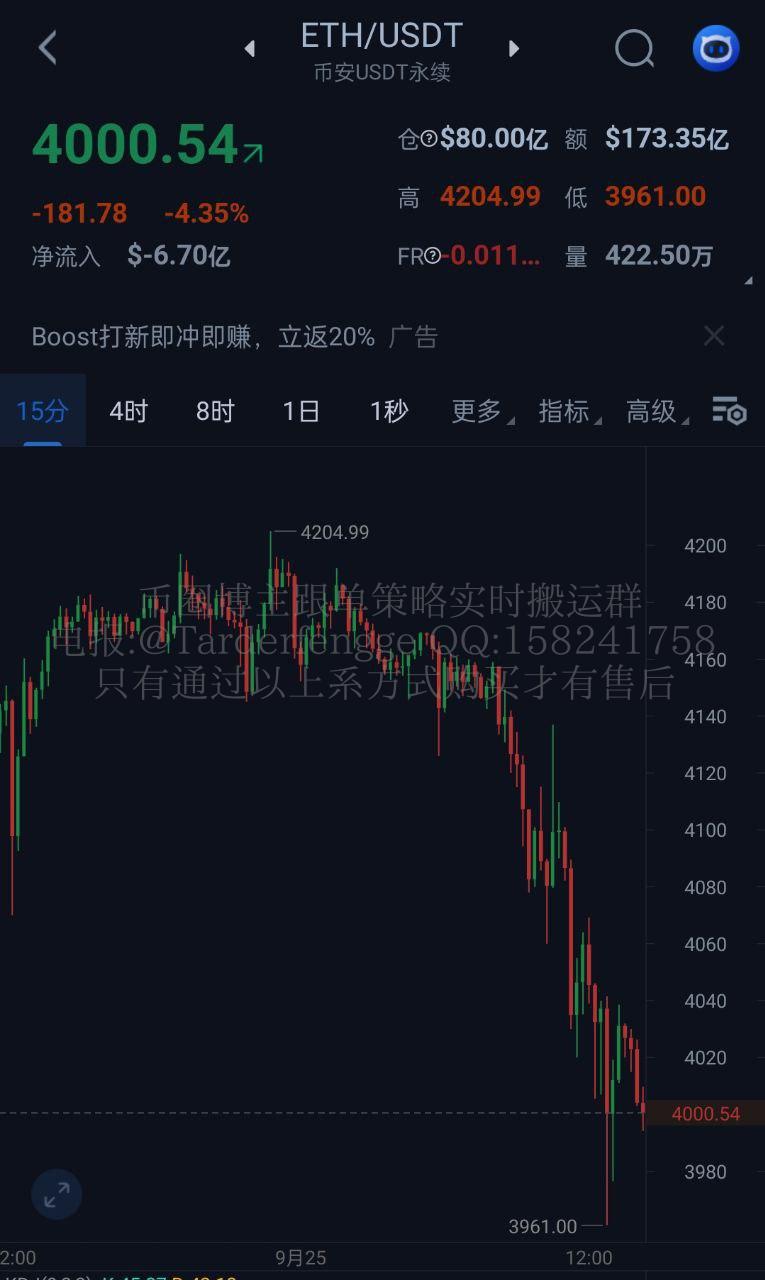The image size is (765, 1280).
Task: Open the 高级 advanced menu
Action: click(653, 411)
